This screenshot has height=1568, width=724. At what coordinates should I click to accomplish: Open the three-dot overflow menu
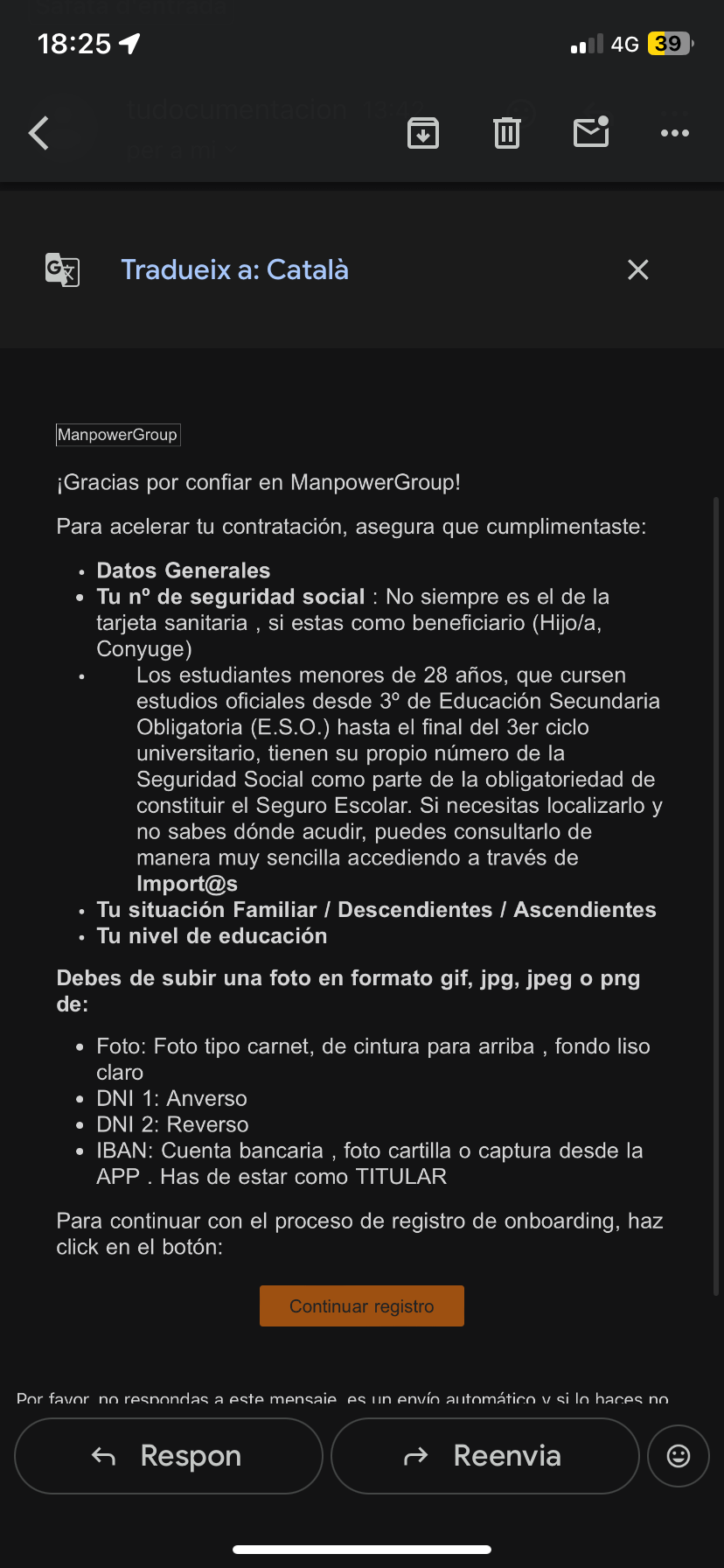(674, 133)
